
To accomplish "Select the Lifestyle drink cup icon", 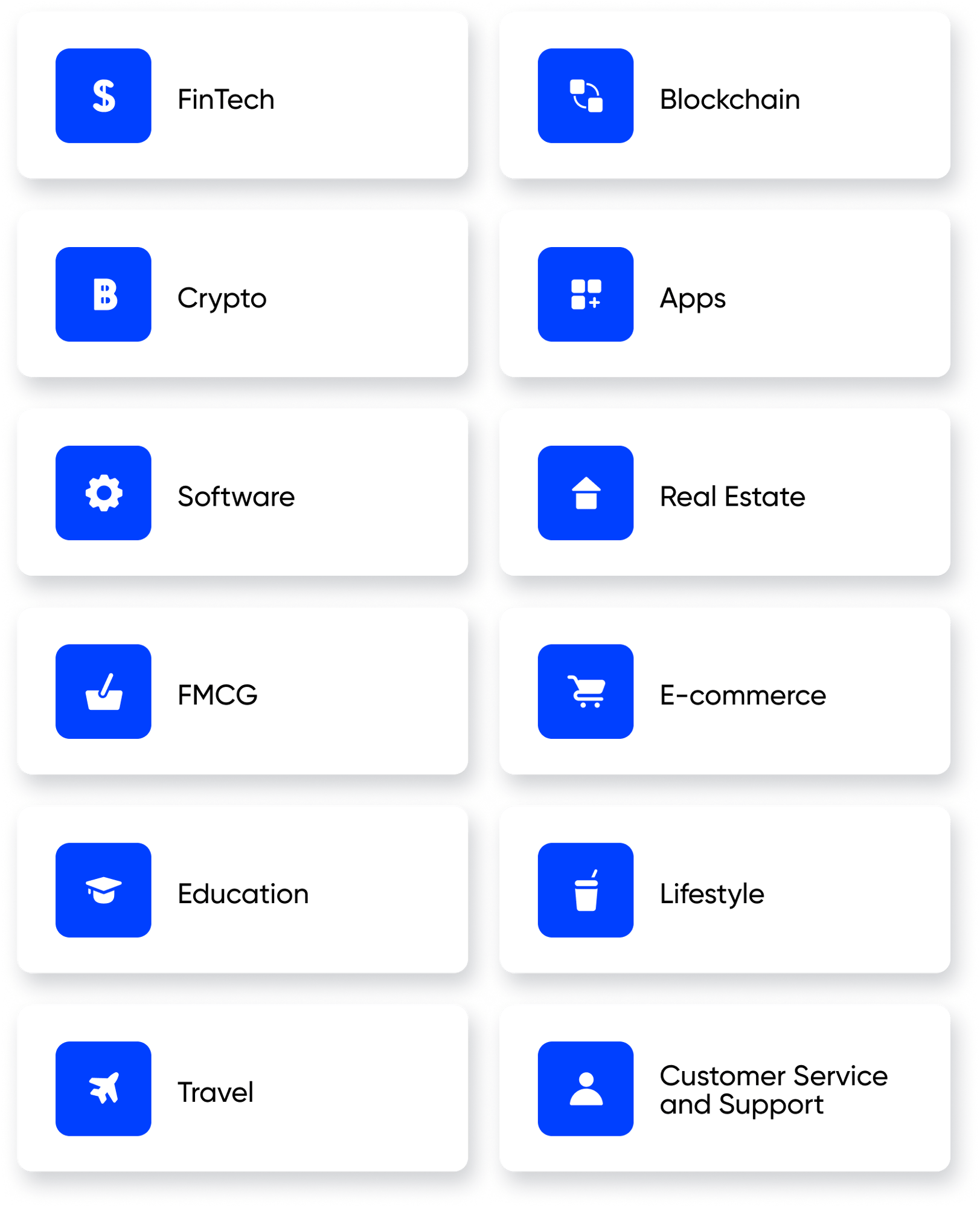I will (x=585, y=889).
